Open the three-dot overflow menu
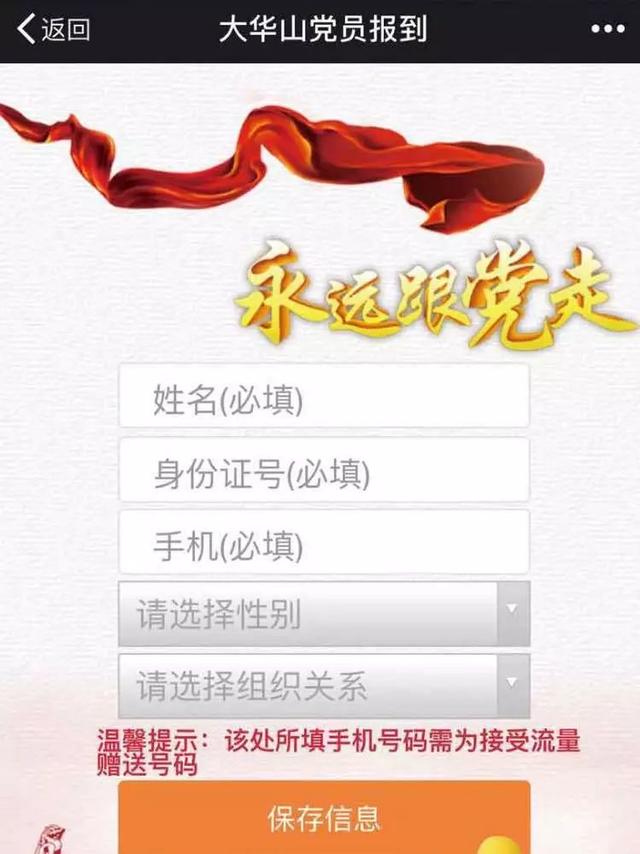The width and height of the screenshot is (640, 854). pos(607,29)
